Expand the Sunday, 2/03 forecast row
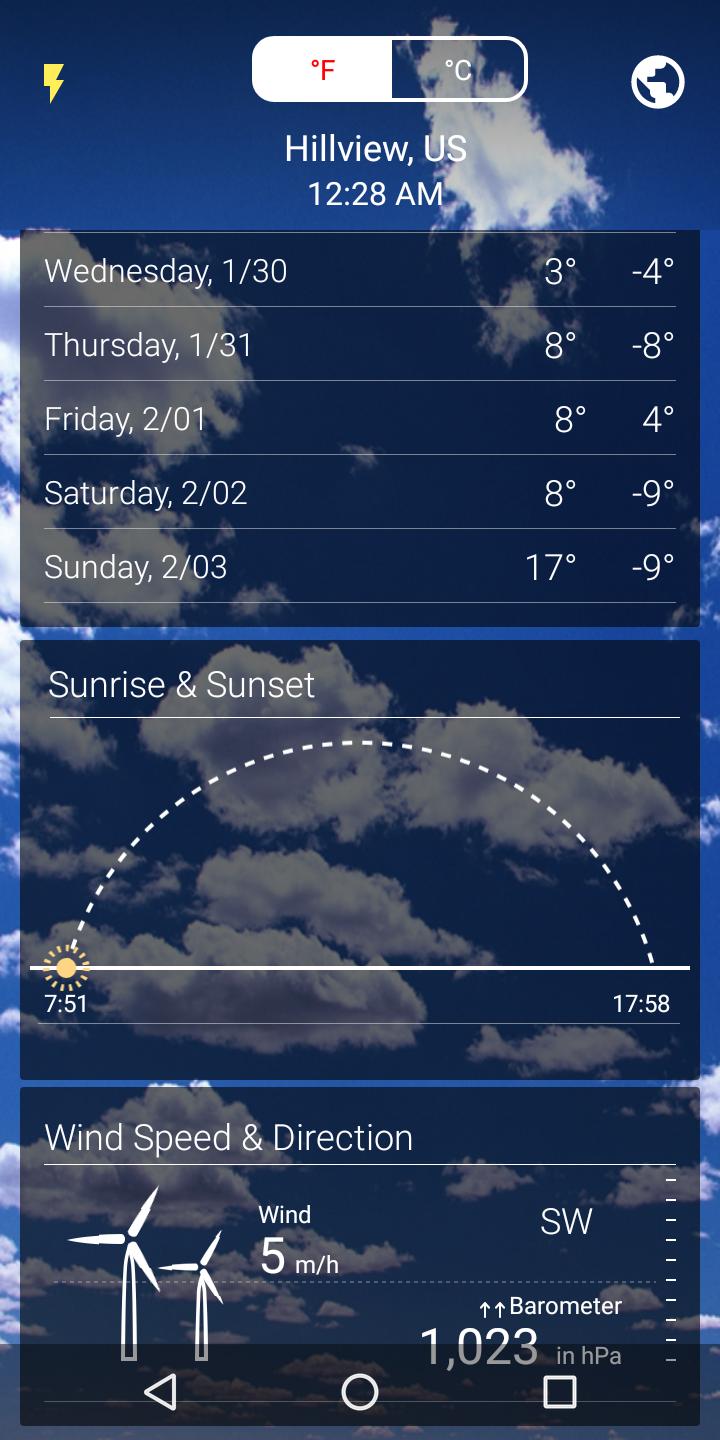 [360, 565]
